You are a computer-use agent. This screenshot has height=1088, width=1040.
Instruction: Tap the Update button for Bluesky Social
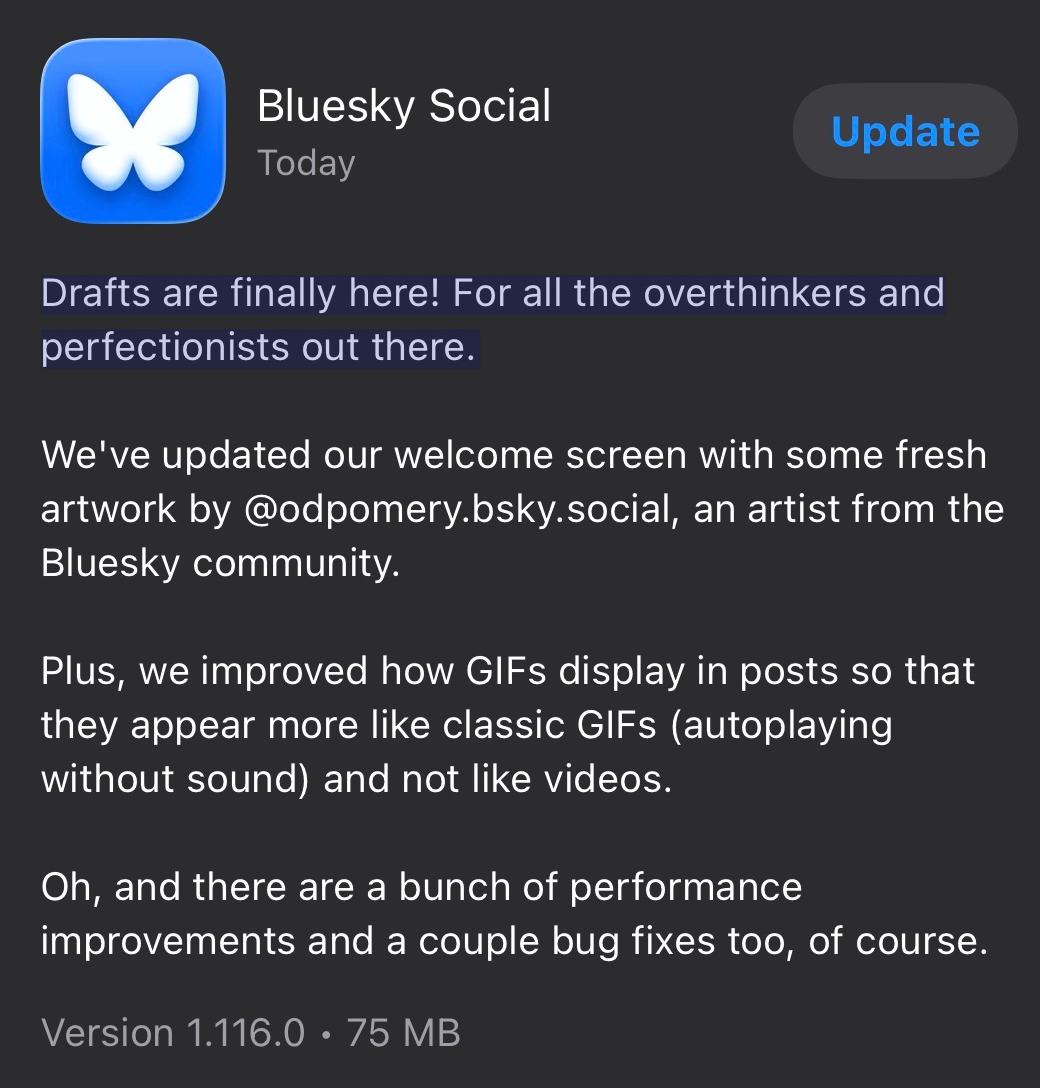[x=904, y=132]
